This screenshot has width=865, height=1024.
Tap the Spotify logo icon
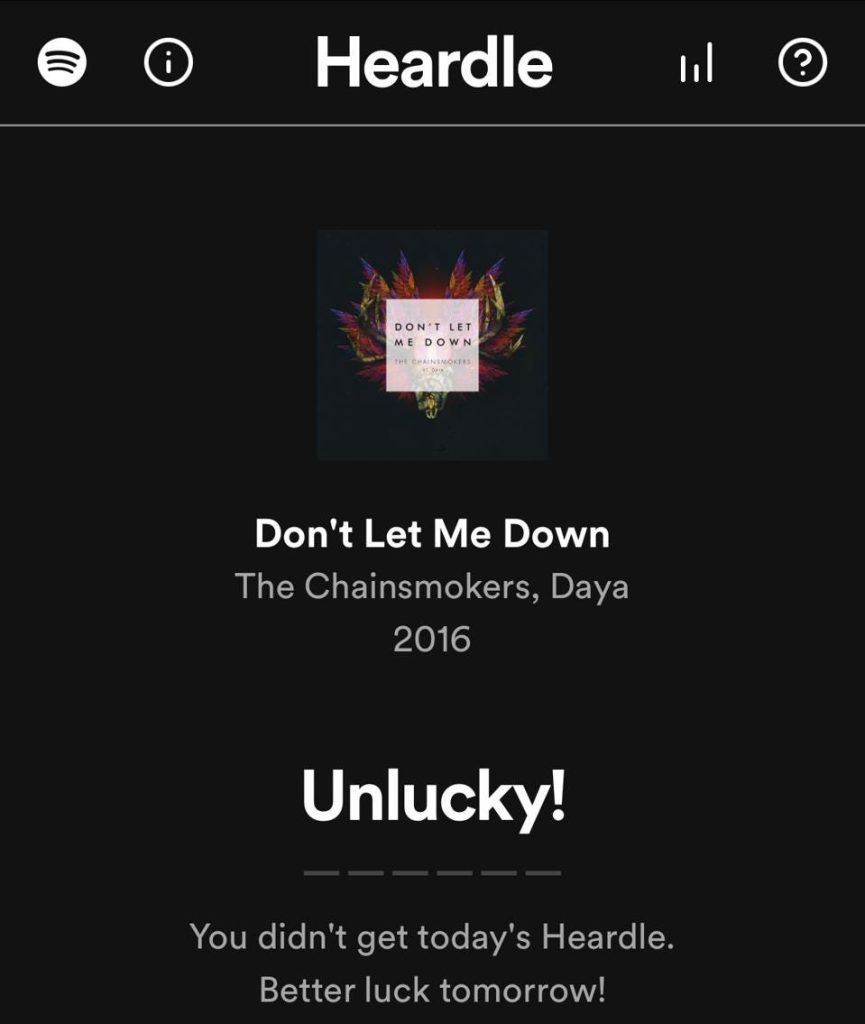click(x=62, y=64)
